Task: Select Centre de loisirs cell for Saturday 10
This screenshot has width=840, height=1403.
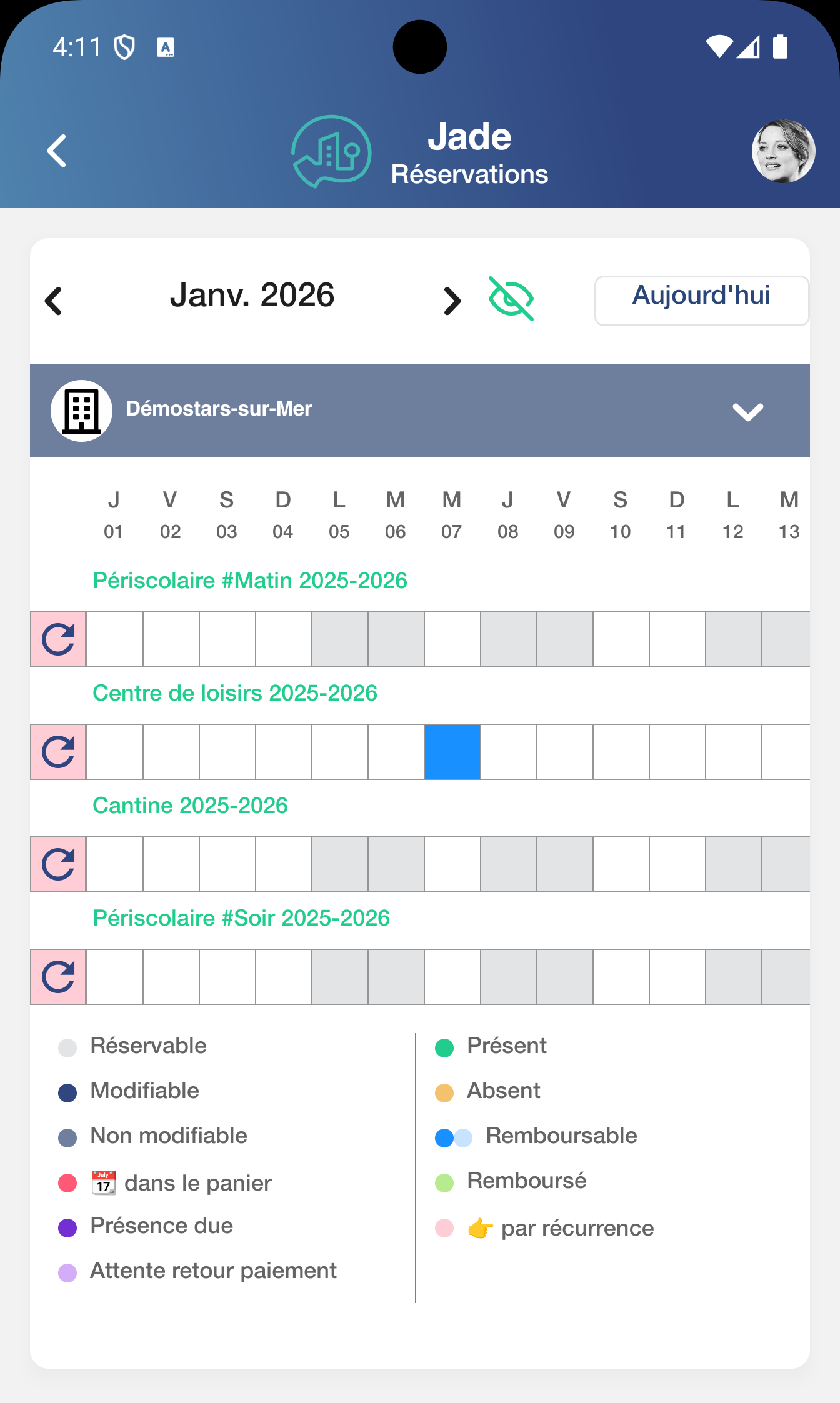Action: [621, 752]
